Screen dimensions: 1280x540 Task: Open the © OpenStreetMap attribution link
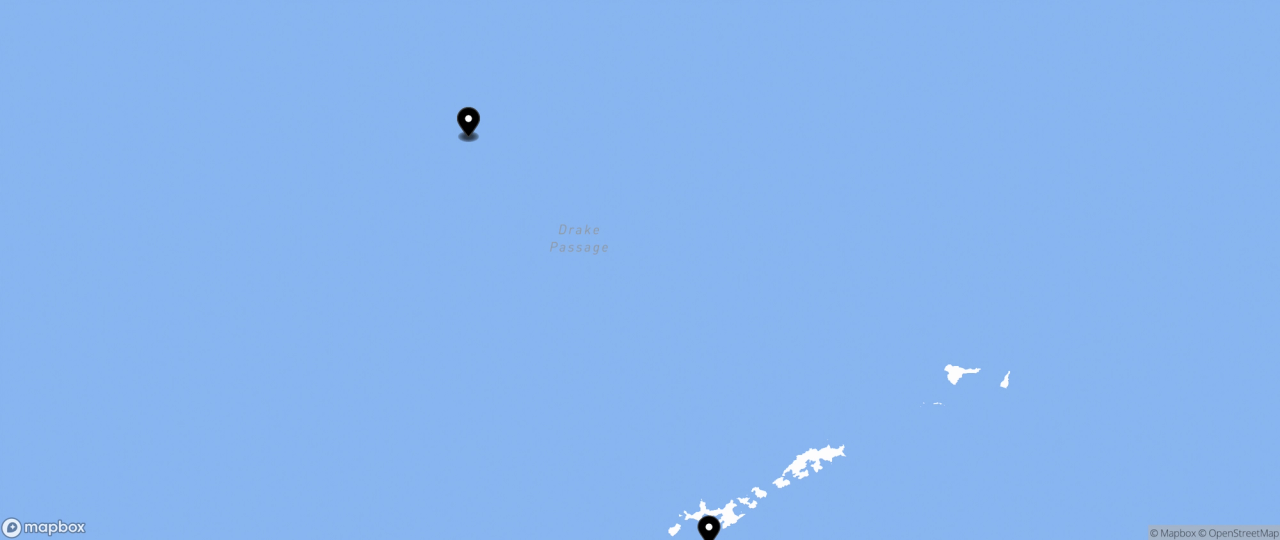1238,533
